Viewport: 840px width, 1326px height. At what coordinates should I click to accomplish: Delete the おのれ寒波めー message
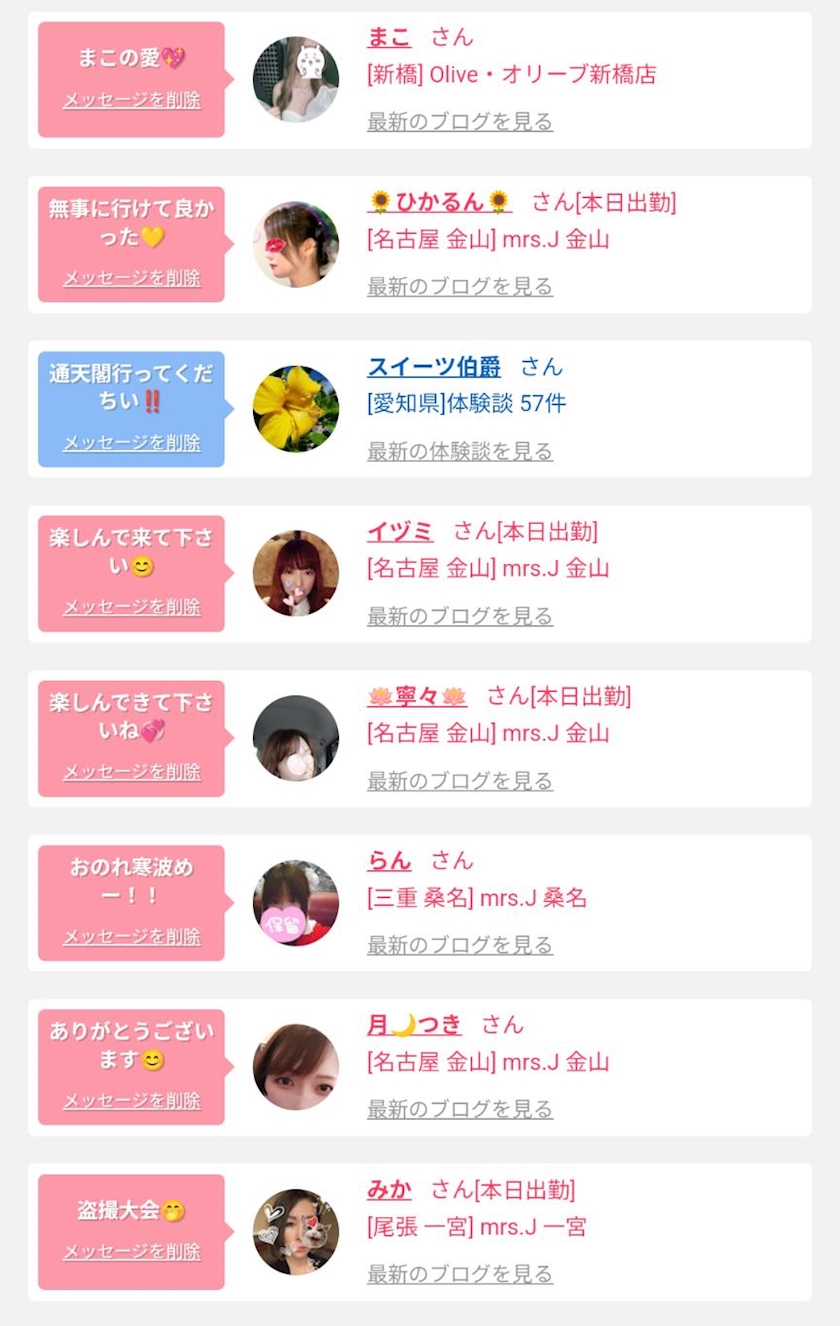click(x=132, y=937)
